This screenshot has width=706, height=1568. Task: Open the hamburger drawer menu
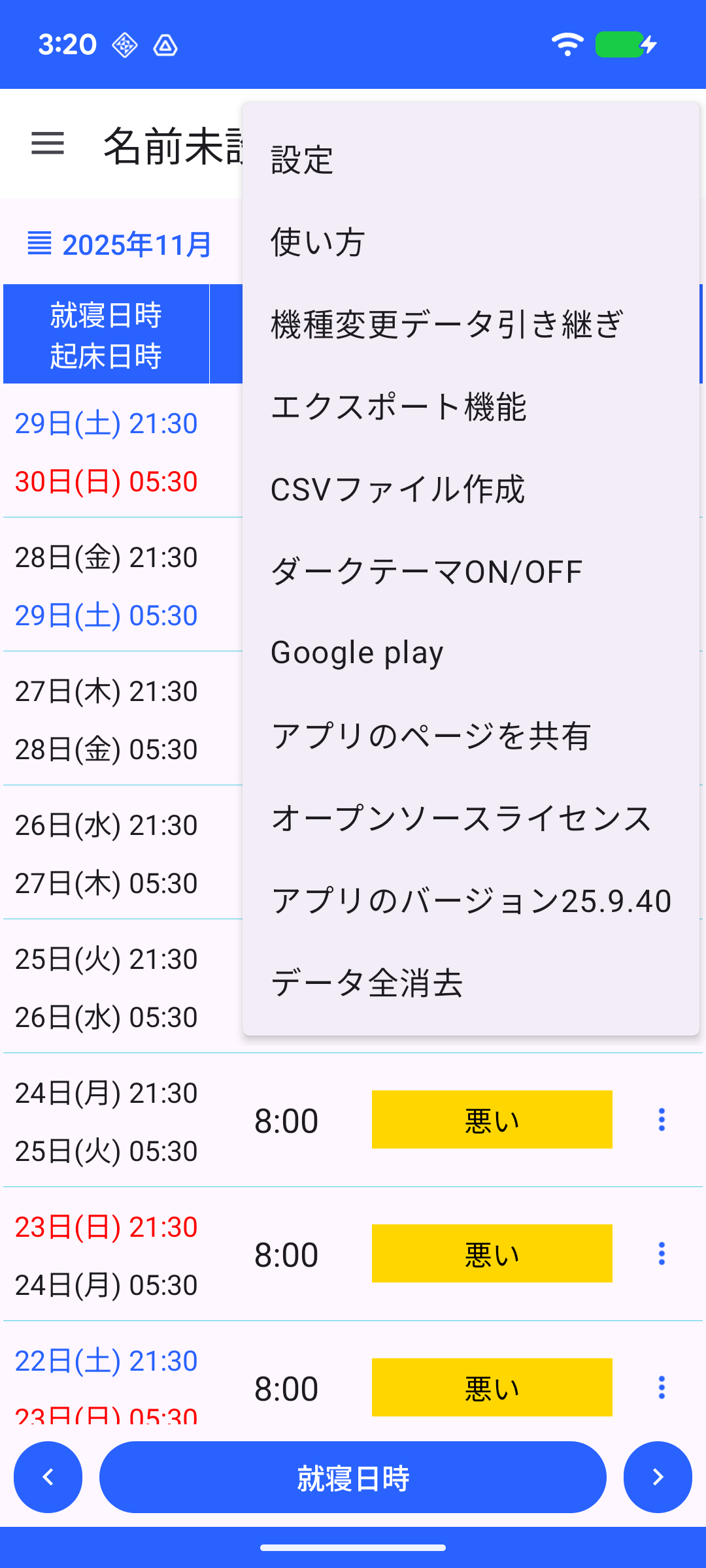[48, 144]
